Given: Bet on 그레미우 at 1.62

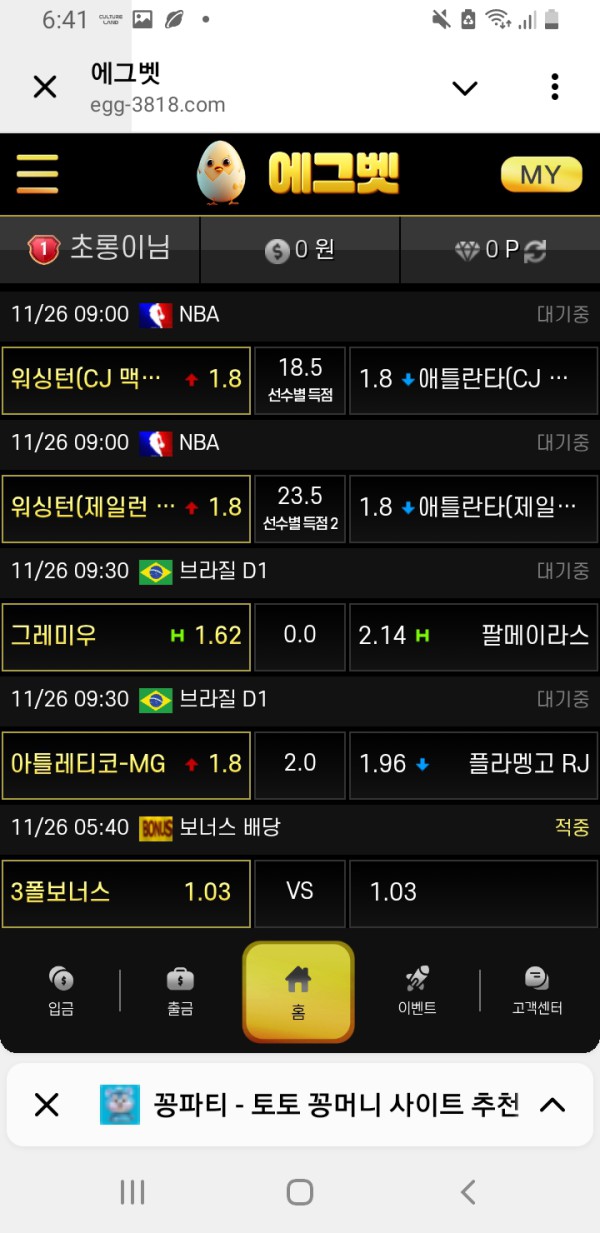Looking at the screenshot, I should coord(126,636).
